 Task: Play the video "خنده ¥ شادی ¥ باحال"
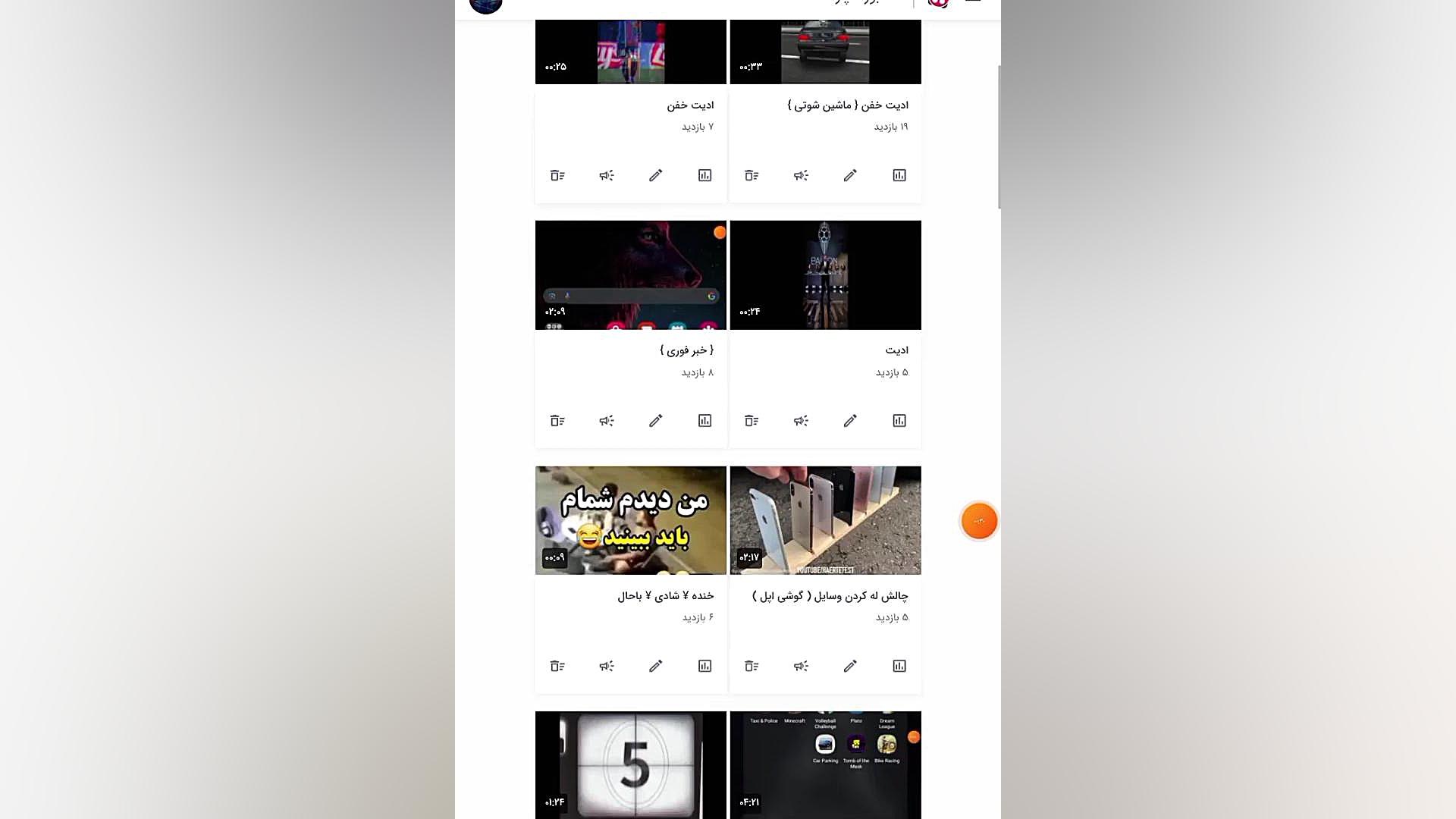630,520
